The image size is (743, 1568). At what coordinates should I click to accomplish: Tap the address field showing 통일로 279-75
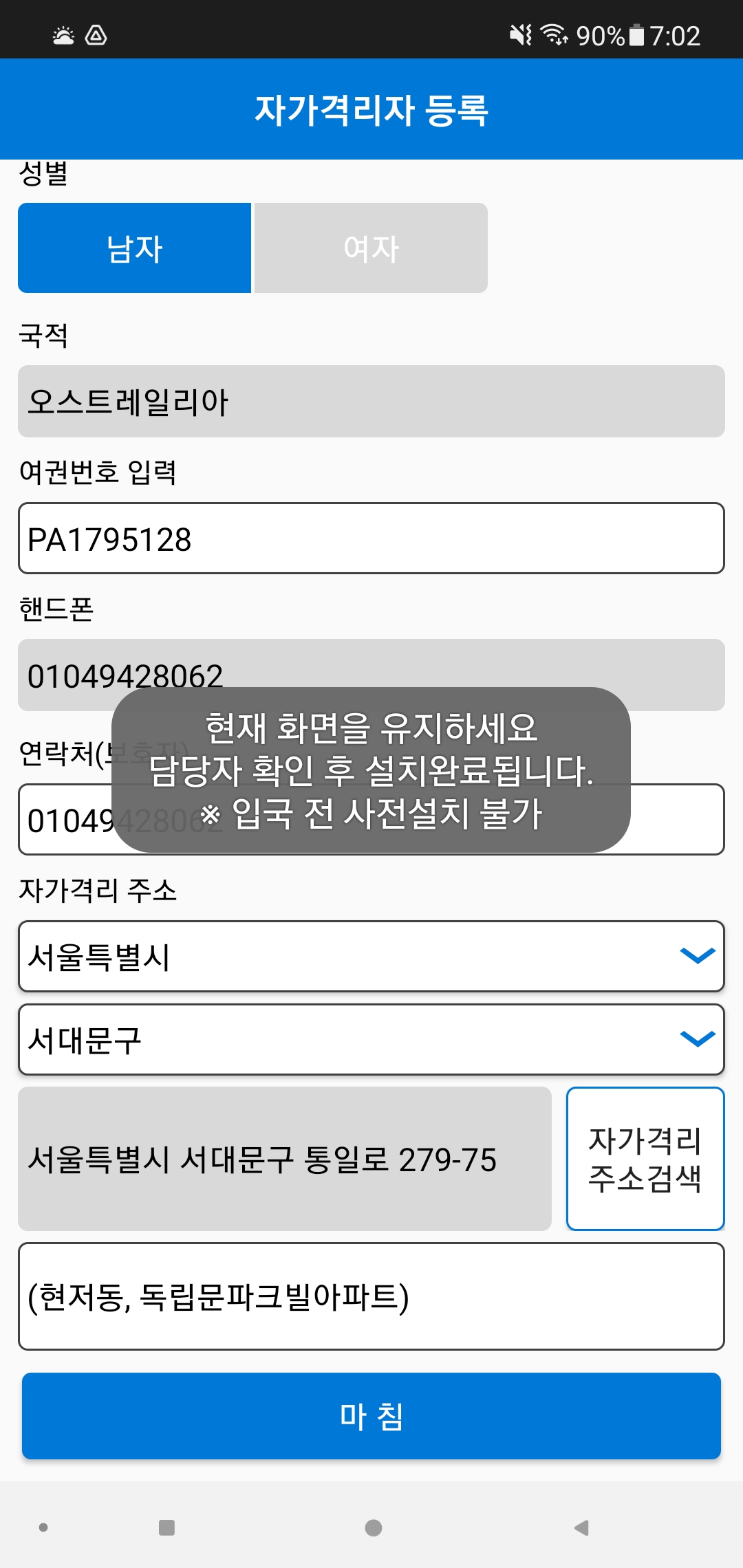[x=284, y=1159]
